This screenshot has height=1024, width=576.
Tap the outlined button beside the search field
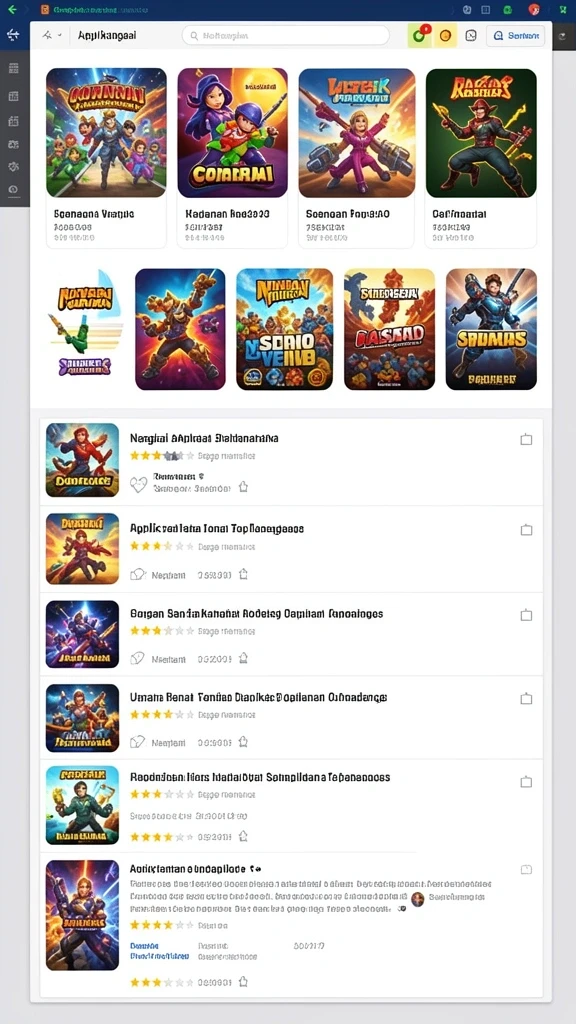coord(515,36)
